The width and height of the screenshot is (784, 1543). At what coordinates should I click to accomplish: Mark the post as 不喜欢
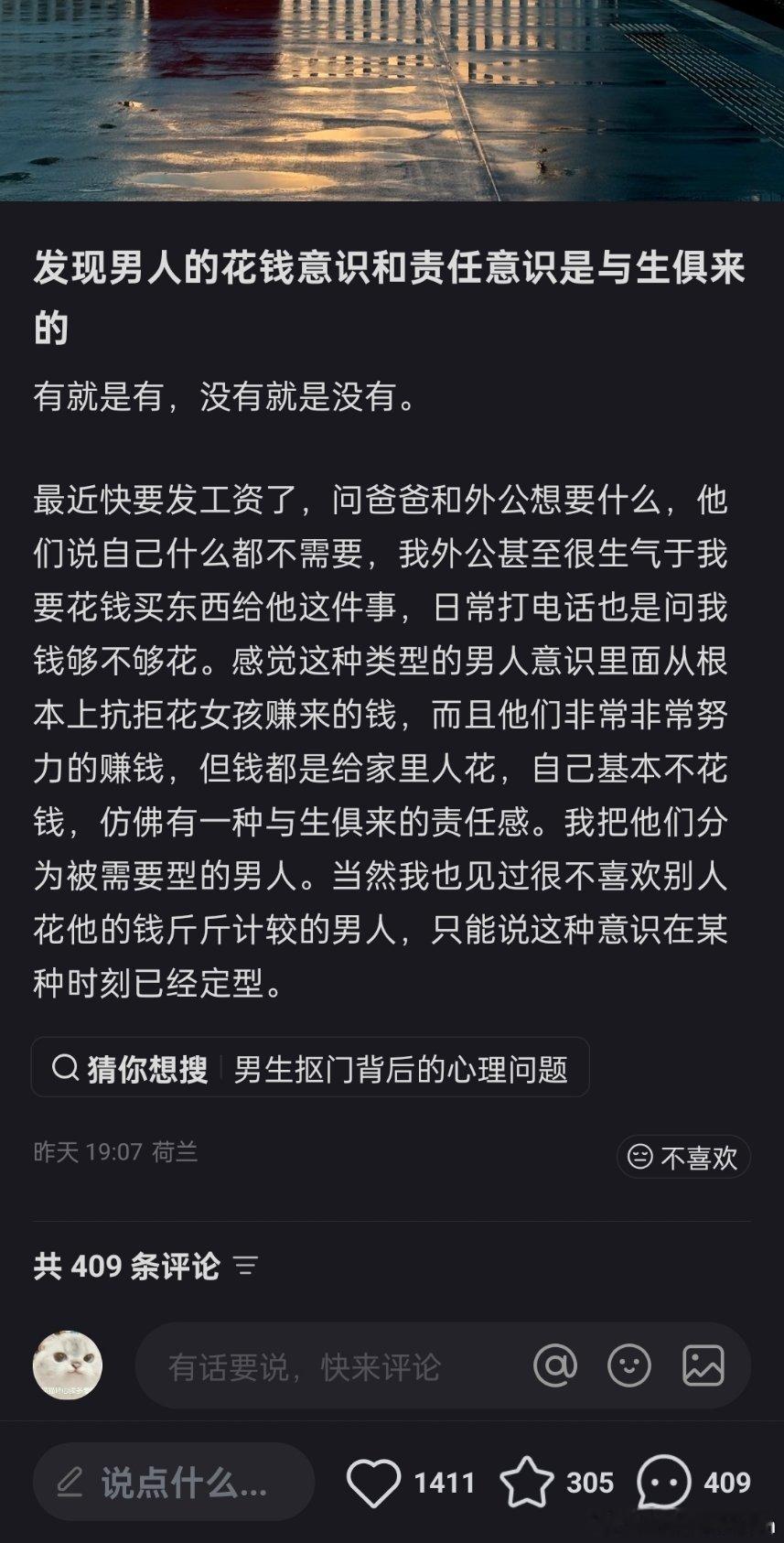683,1157
